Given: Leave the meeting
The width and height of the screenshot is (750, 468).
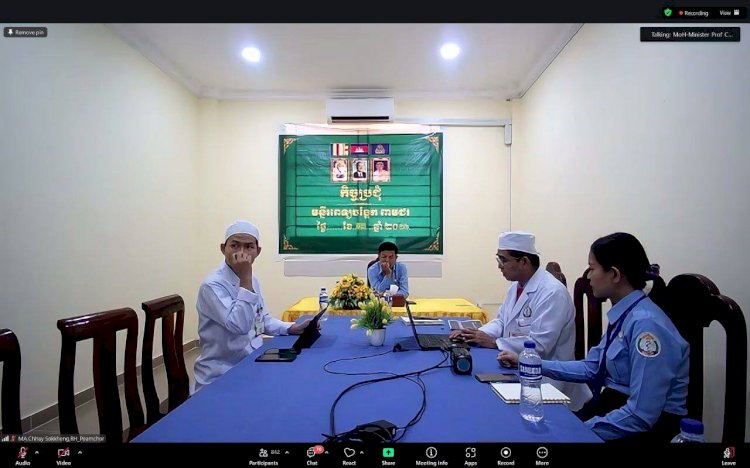Looking at the screenshot, I should 729,454.
